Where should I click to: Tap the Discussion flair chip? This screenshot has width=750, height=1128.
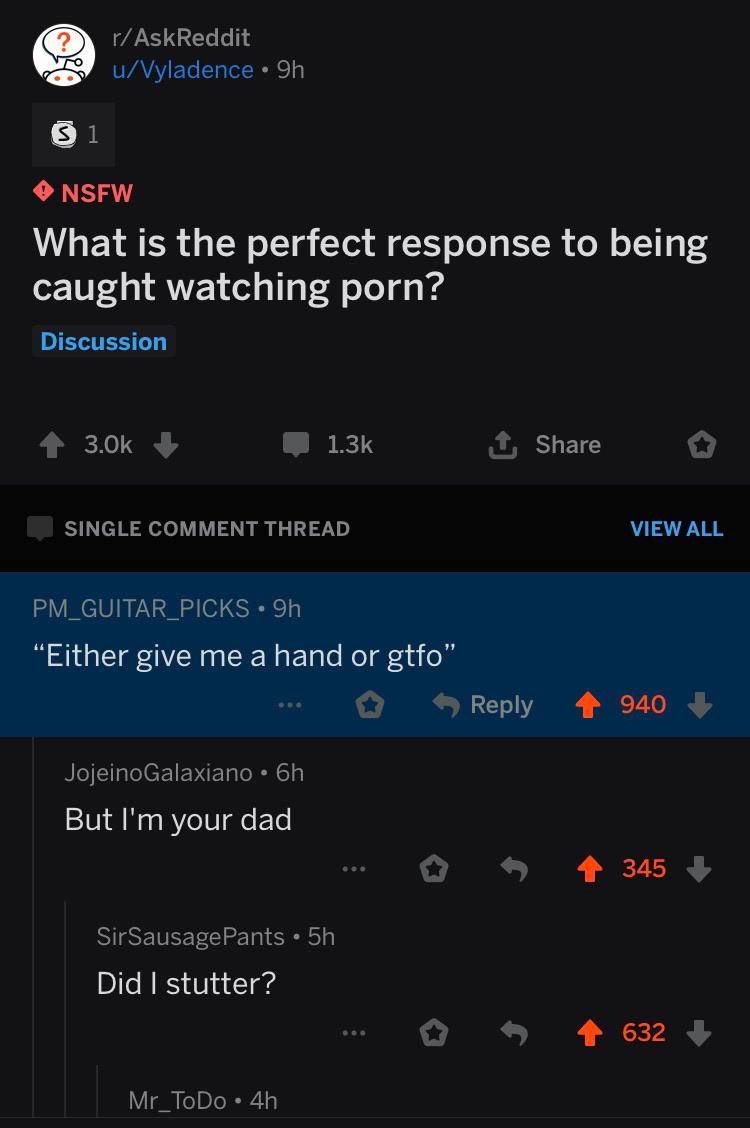[x=104, y=341]
